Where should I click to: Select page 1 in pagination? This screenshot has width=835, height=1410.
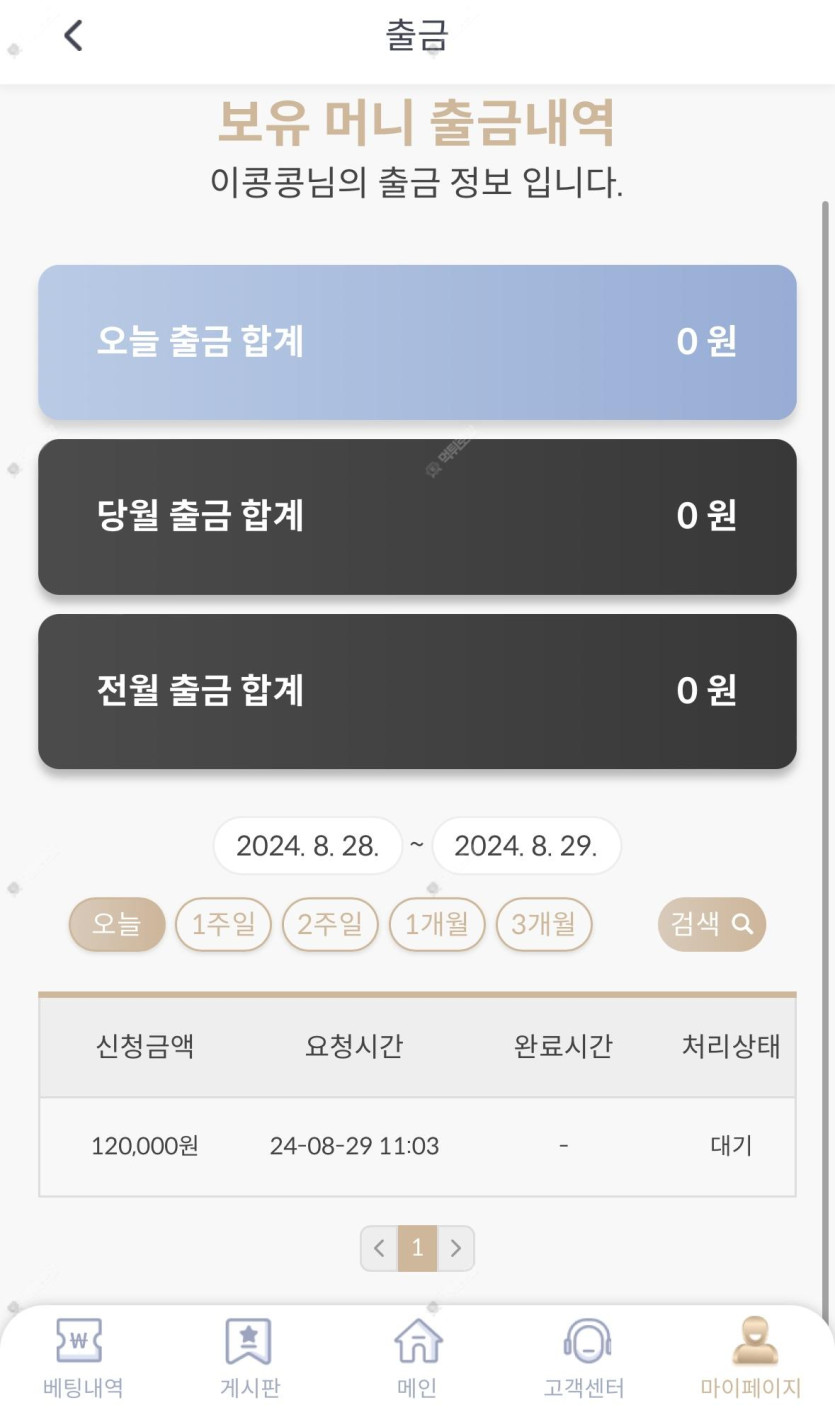(417, 1248)
